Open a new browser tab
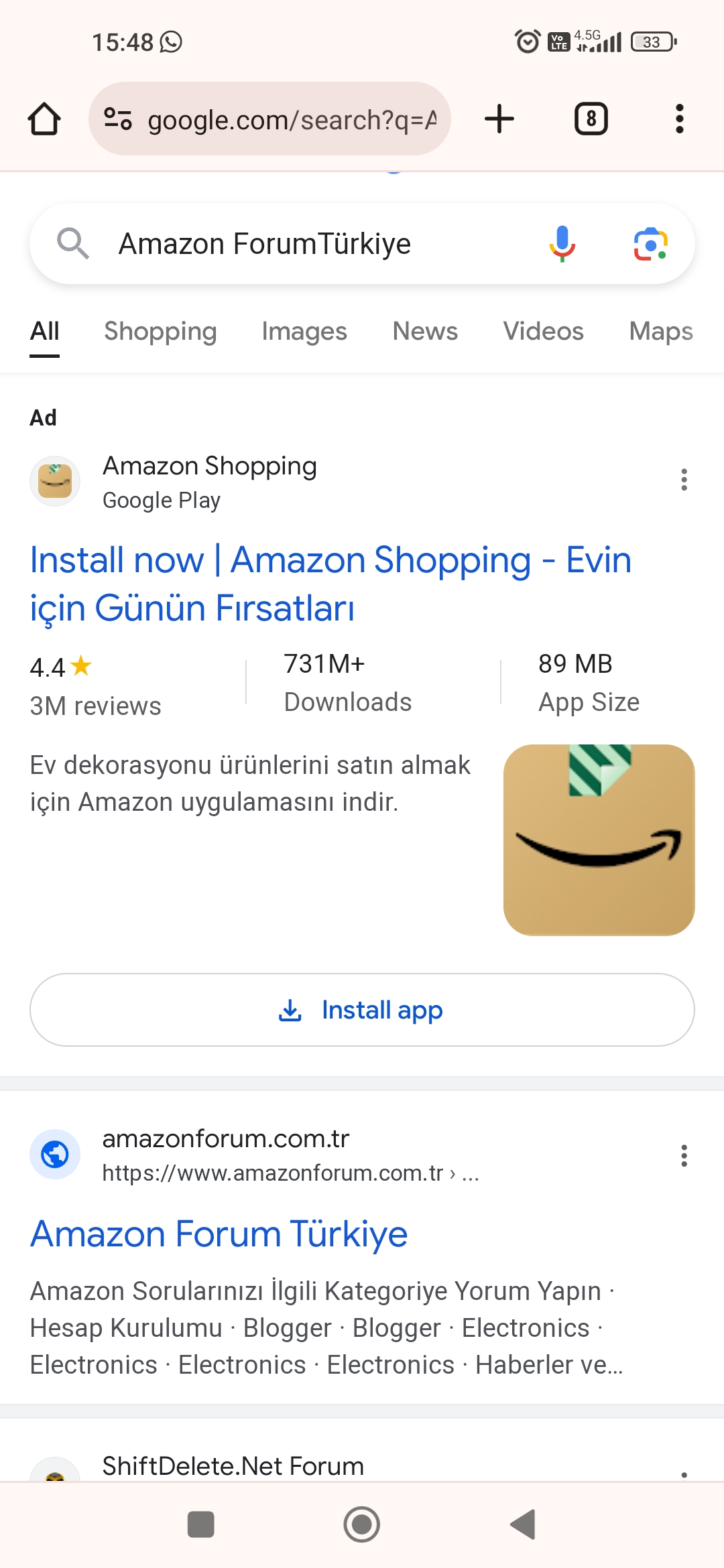This screenshot has height=1568, width=724. coord(499,119)
